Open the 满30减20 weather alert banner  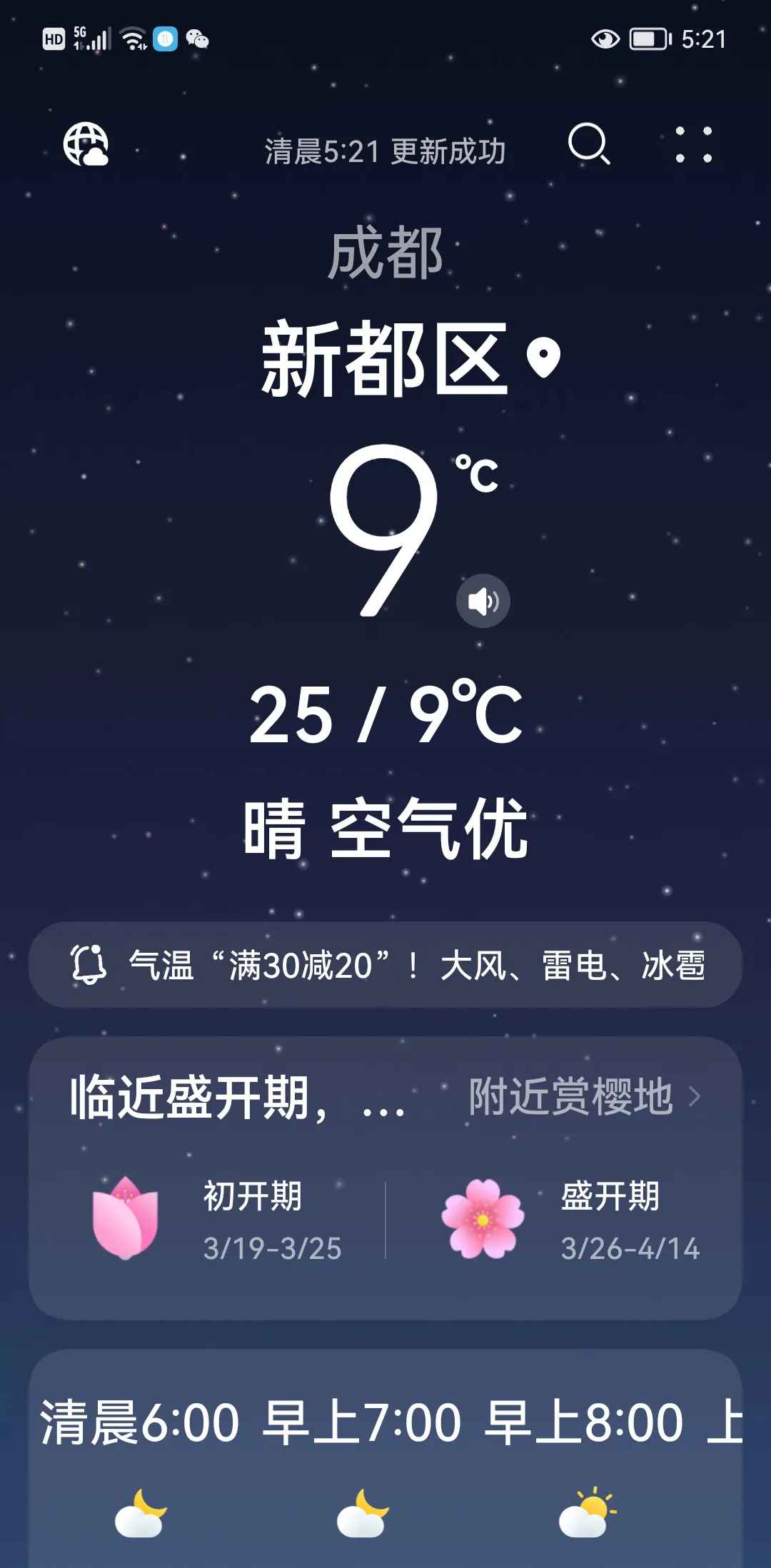(385, 965)
